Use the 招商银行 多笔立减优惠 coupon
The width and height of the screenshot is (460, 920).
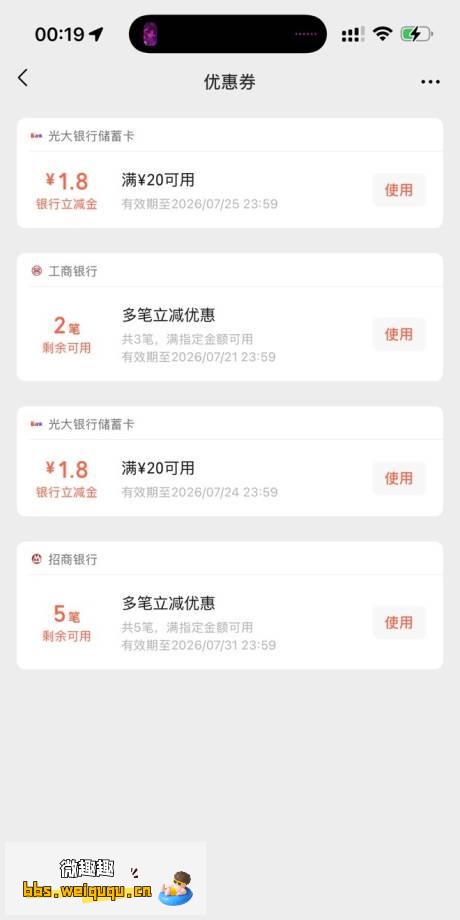coord(399,623)
